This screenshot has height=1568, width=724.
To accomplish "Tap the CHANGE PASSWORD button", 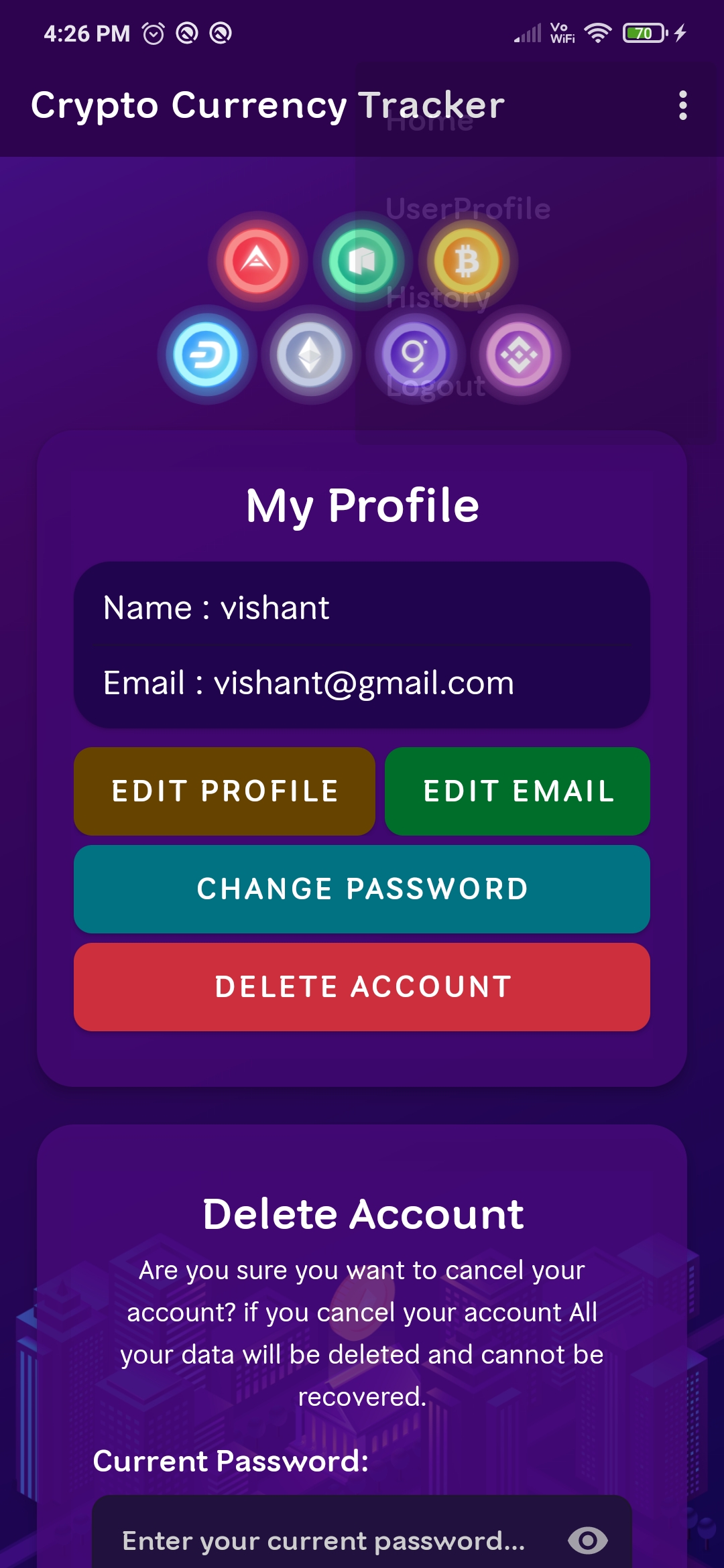I will coord(362,889).
